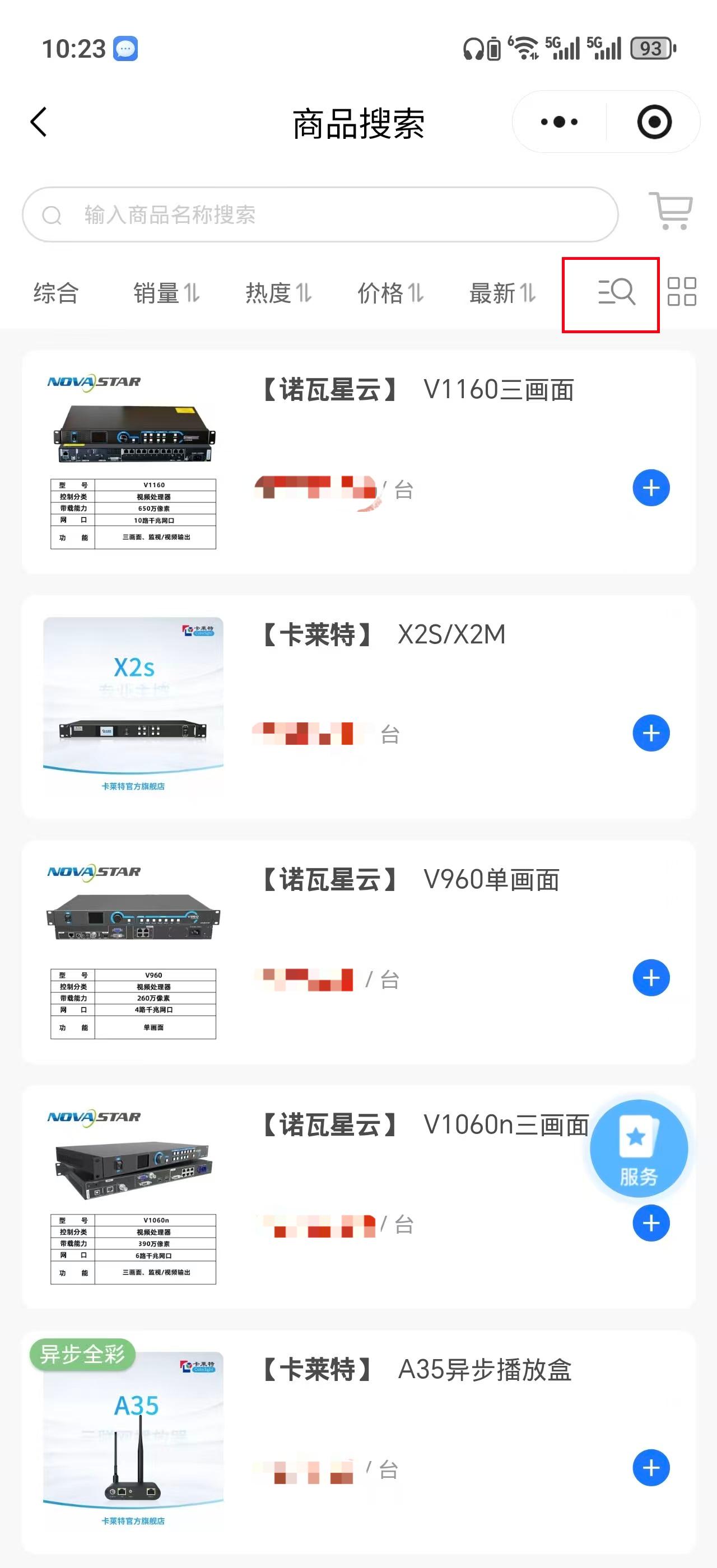Add V1160三画面 to the cart
Viewport: 717px width, 1568px height.
point(651,488)
